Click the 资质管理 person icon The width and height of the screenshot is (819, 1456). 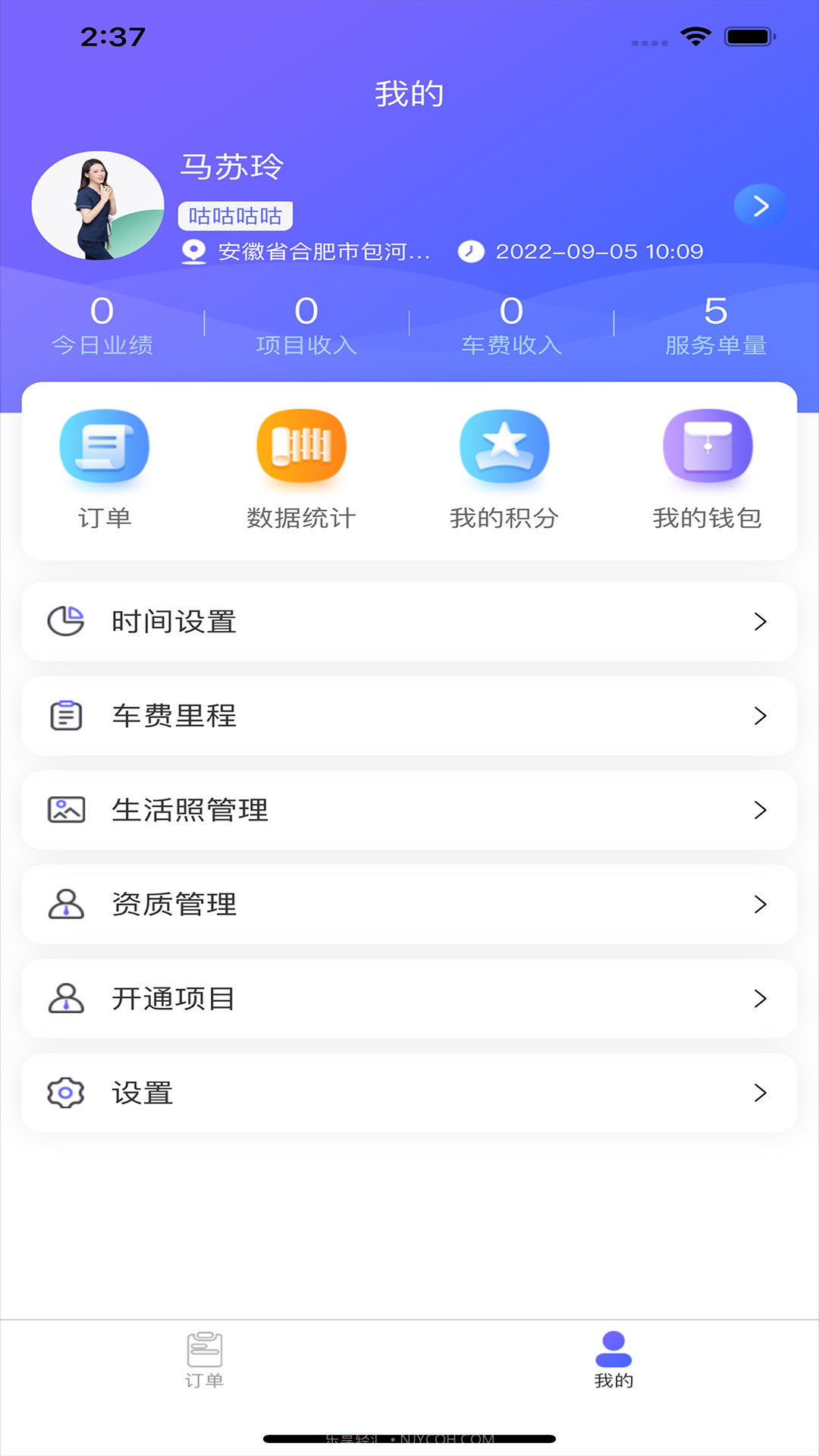coord(65,904)
